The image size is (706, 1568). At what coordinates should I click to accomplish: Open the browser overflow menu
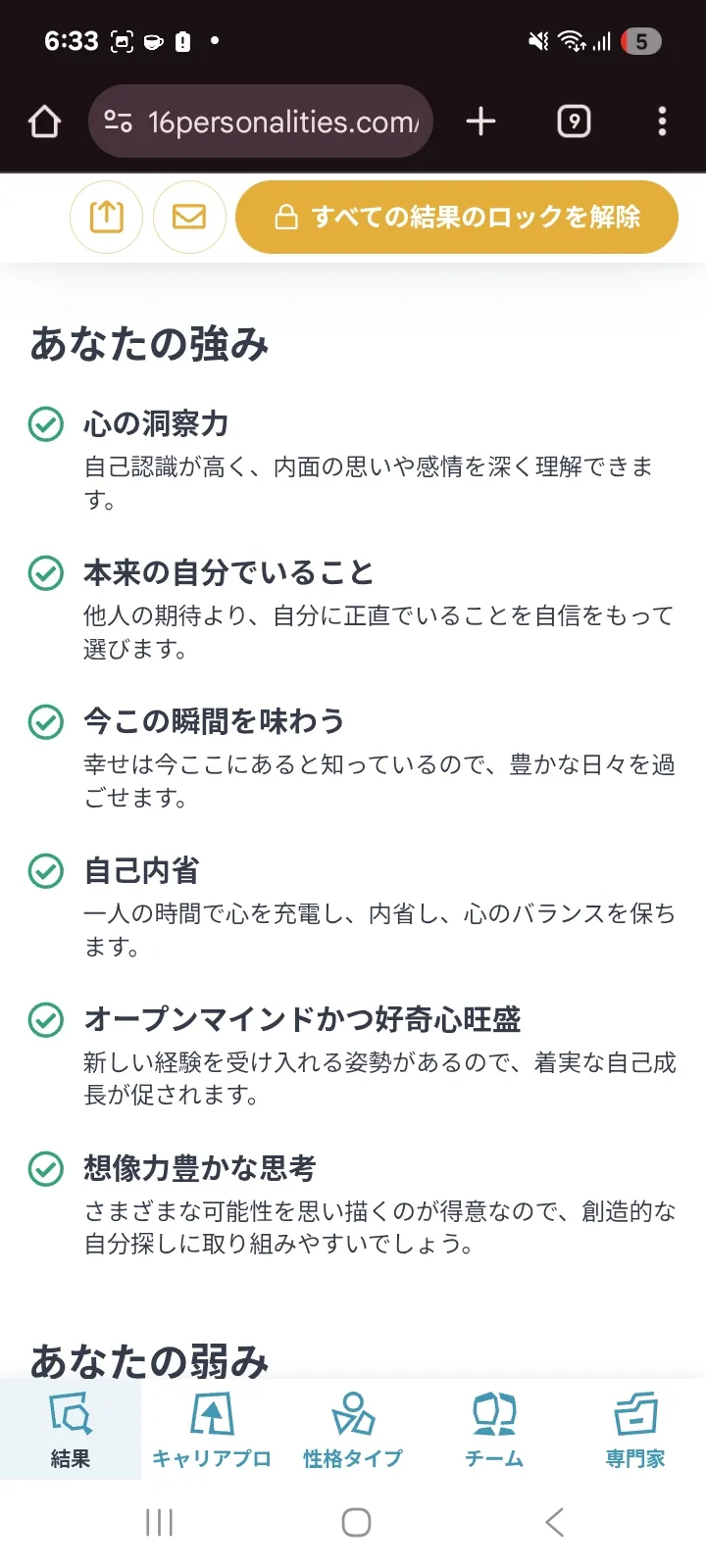click(x=662, y=122)
